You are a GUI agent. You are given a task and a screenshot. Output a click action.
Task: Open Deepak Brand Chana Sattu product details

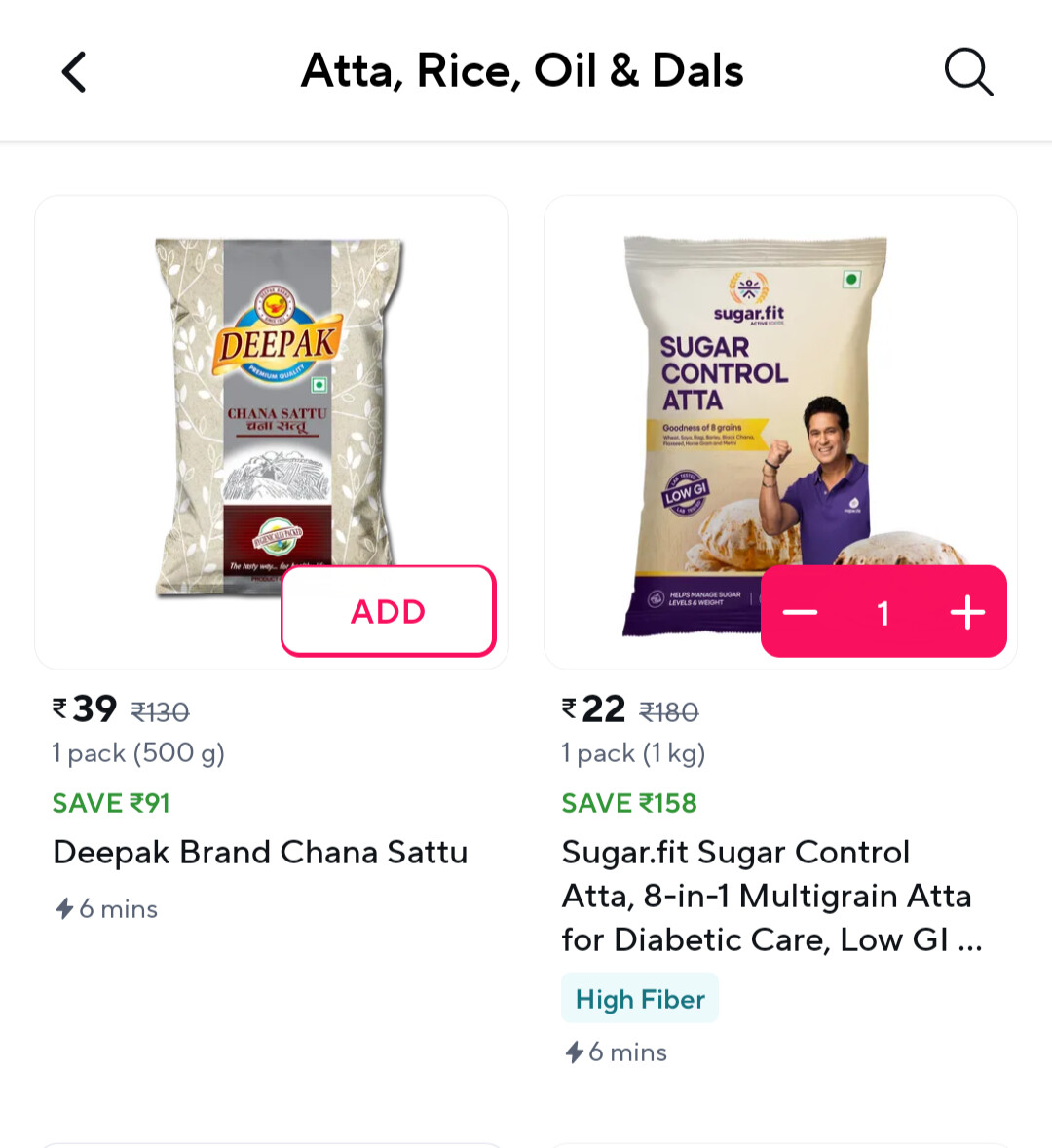pos(260,852)
